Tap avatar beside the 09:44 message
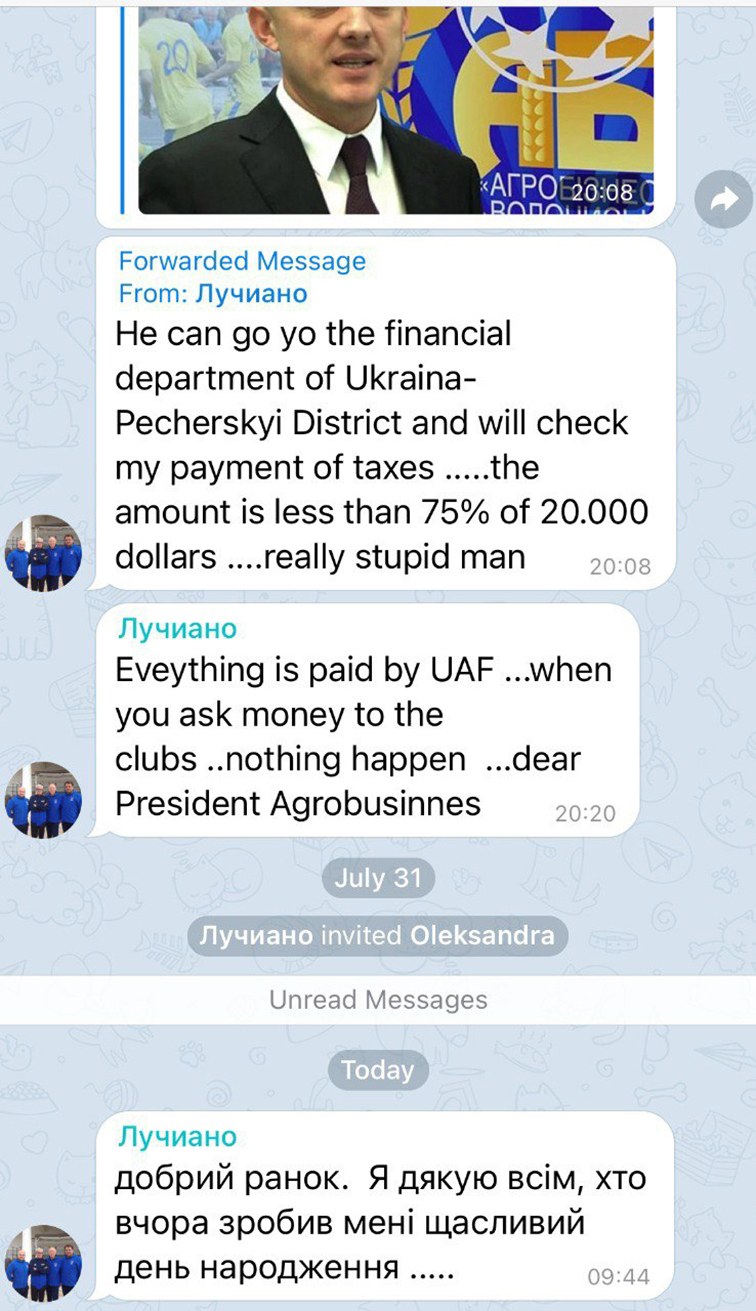756x1311 pixels. tap(43, 1263)
